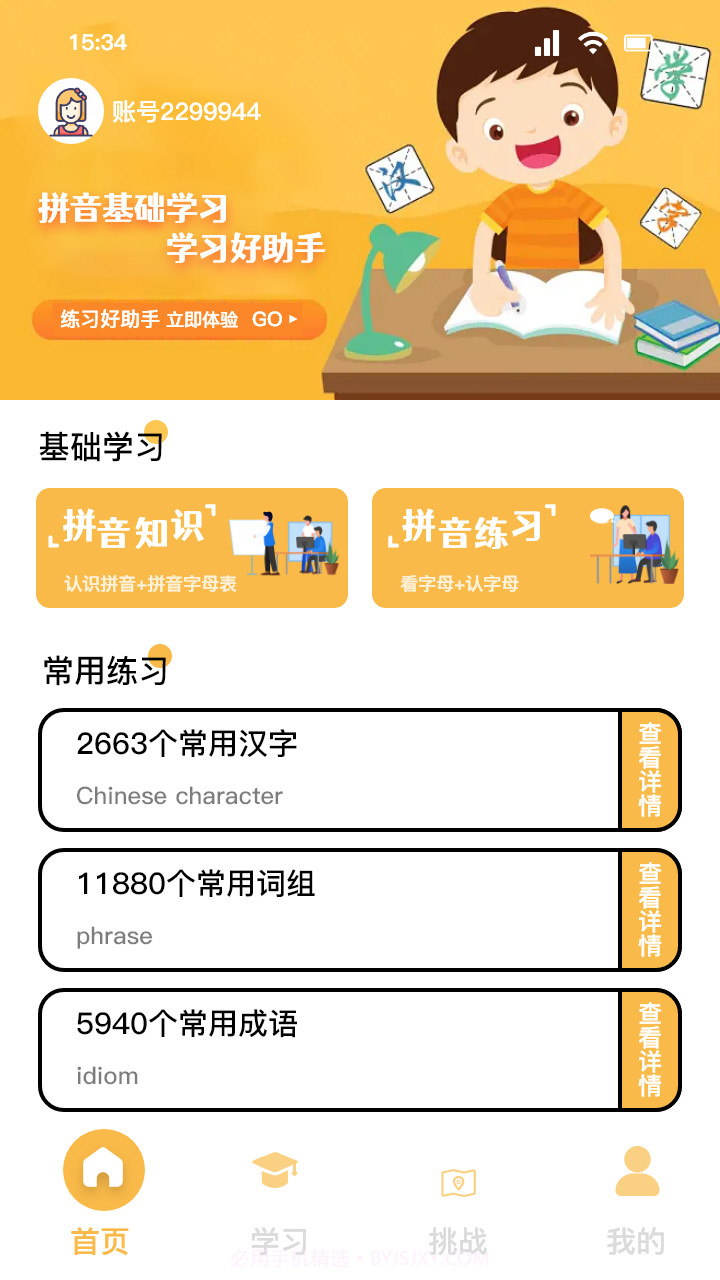Open the Home (首页) tab icon
This screenshot has height=1280, width=720.
point(103,1168)
